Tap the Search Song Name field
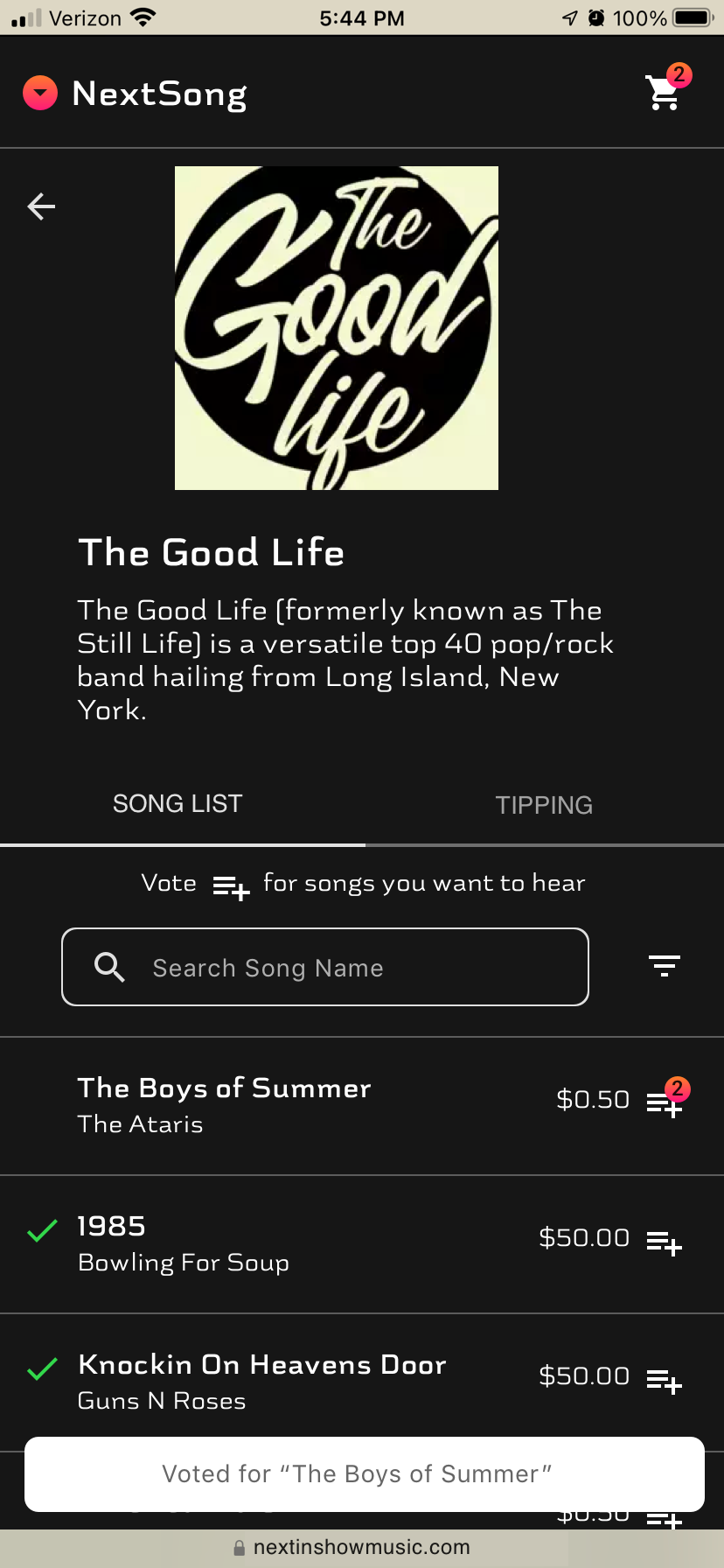 click(325, 967)
